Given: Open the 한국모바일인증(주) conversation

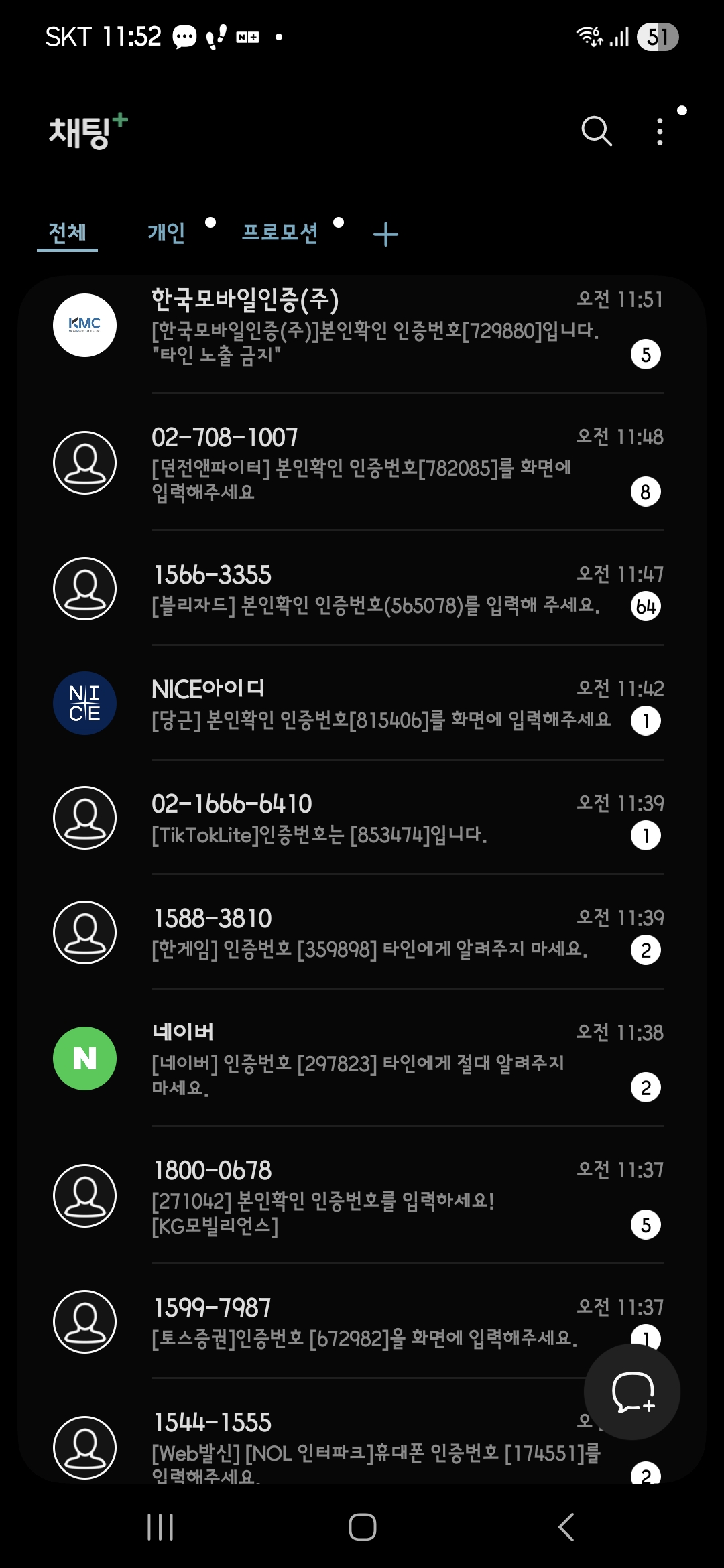Looking at the screenshot, I should coord(362,326).
